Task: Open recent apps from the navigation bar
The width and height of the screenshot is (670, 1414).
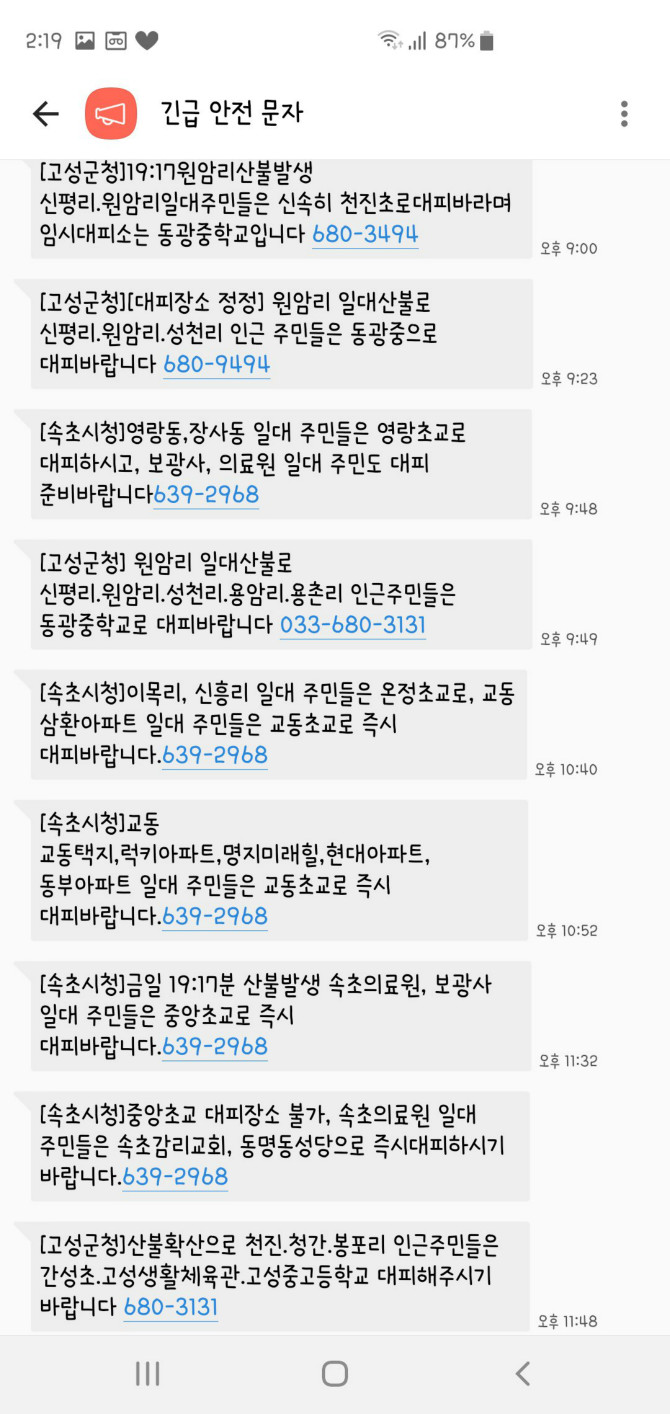Action: (x=147, y=1374)
